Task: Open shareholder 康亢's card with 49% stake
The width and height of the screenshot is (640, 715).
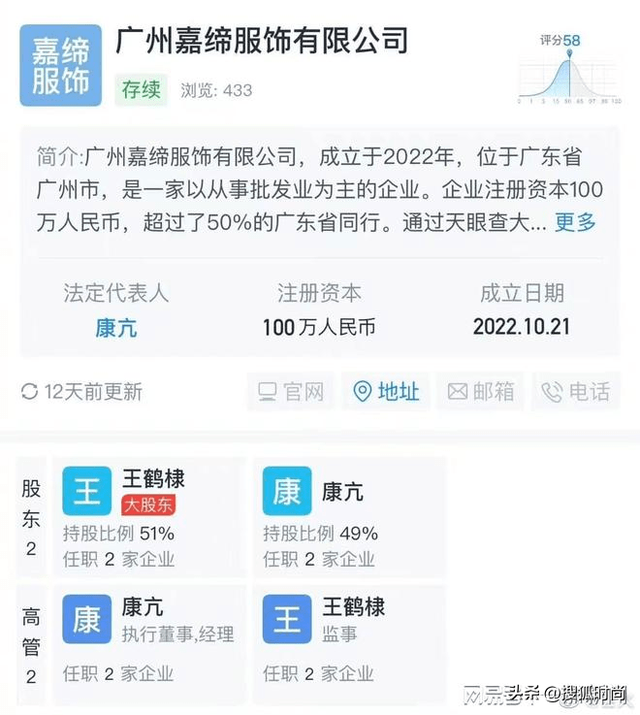Action: pyautogui.click(x=350, y=516)
